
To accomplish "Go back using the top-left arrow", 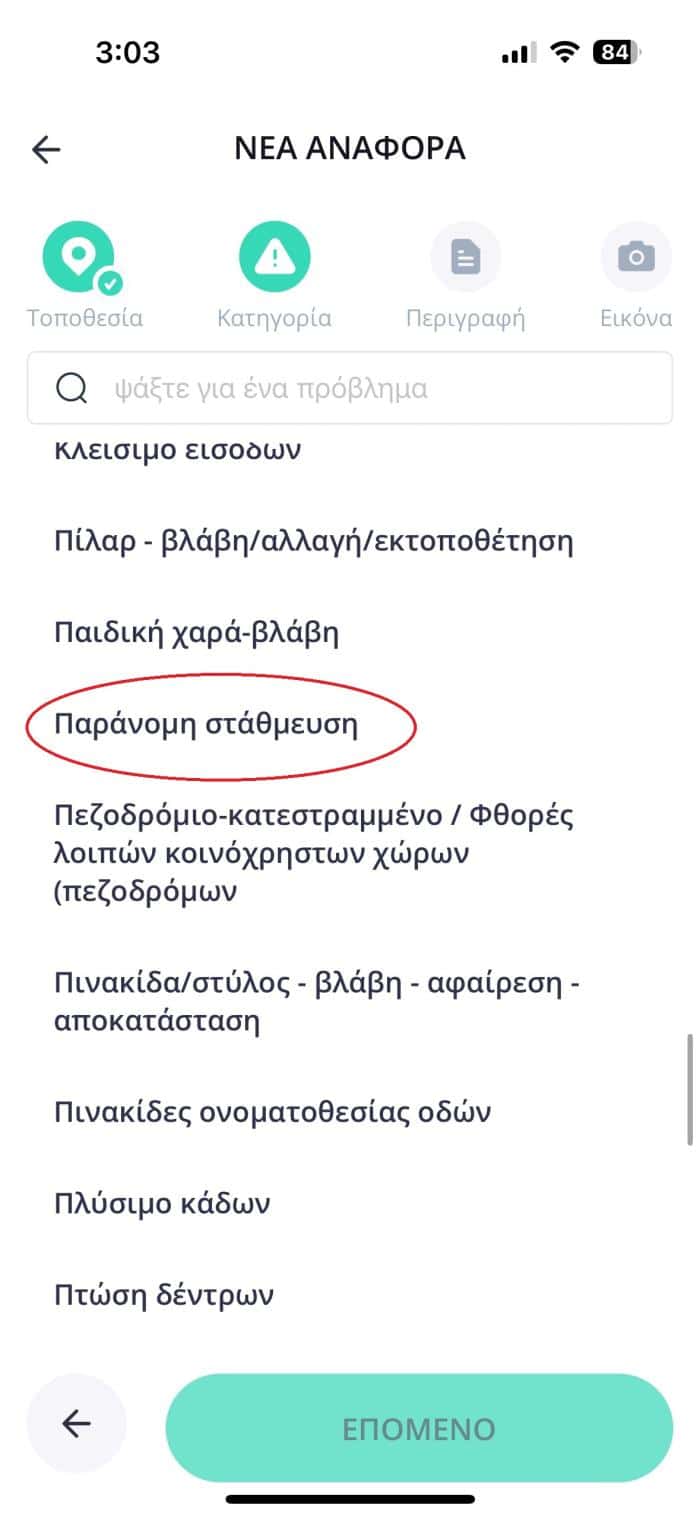I will coord(46,150).
